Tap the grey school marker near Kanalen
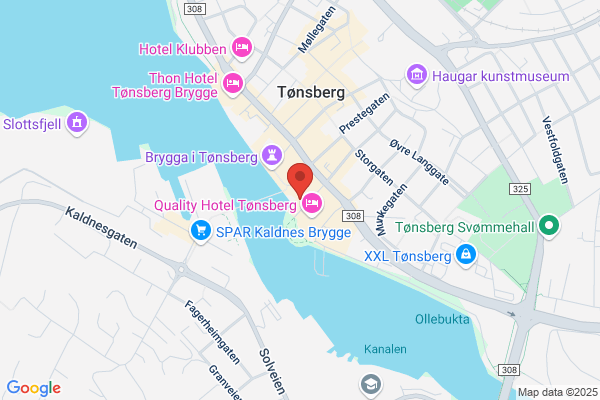This screenshot has width=600, height=400. 371,385
